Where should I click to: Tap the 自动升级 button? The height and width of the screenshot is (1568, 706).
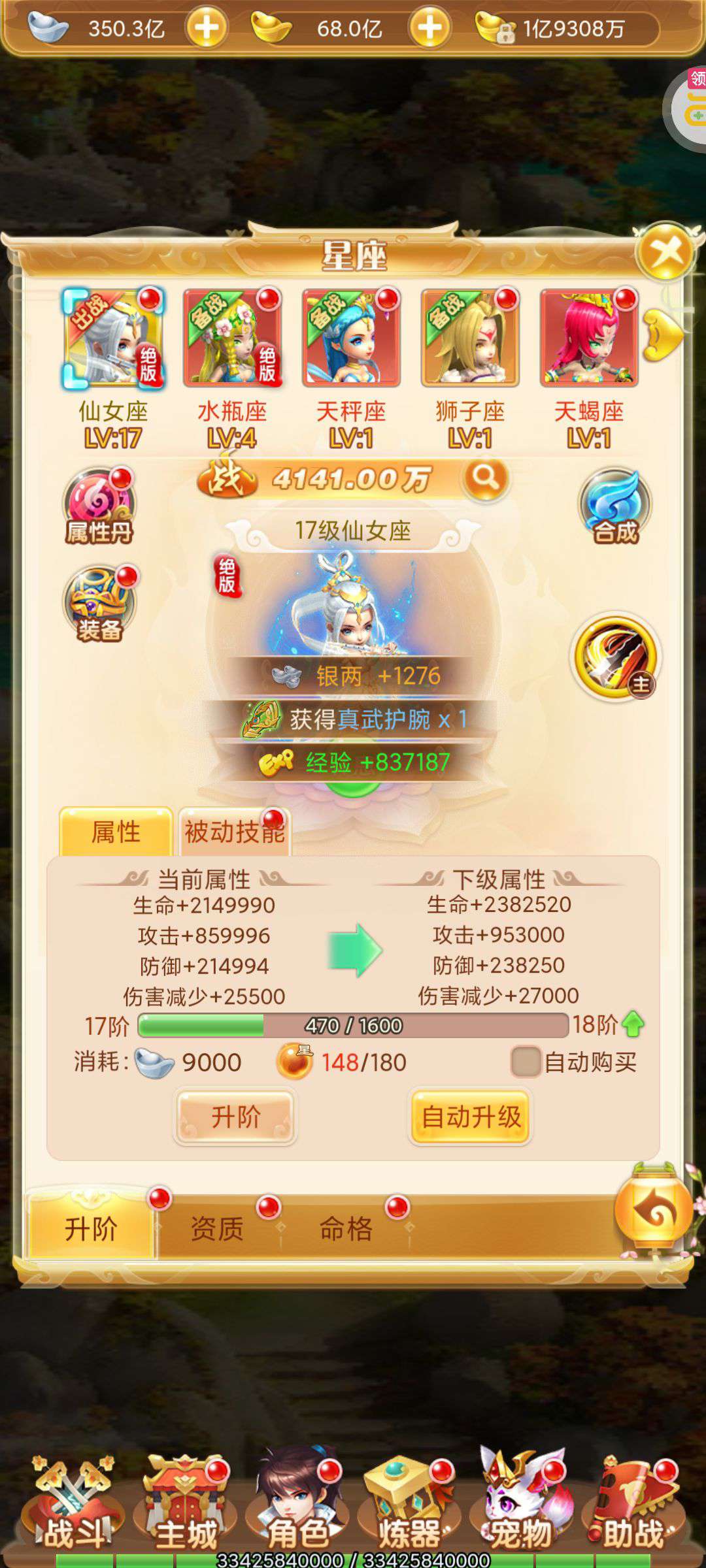[x=471, y=1117]
